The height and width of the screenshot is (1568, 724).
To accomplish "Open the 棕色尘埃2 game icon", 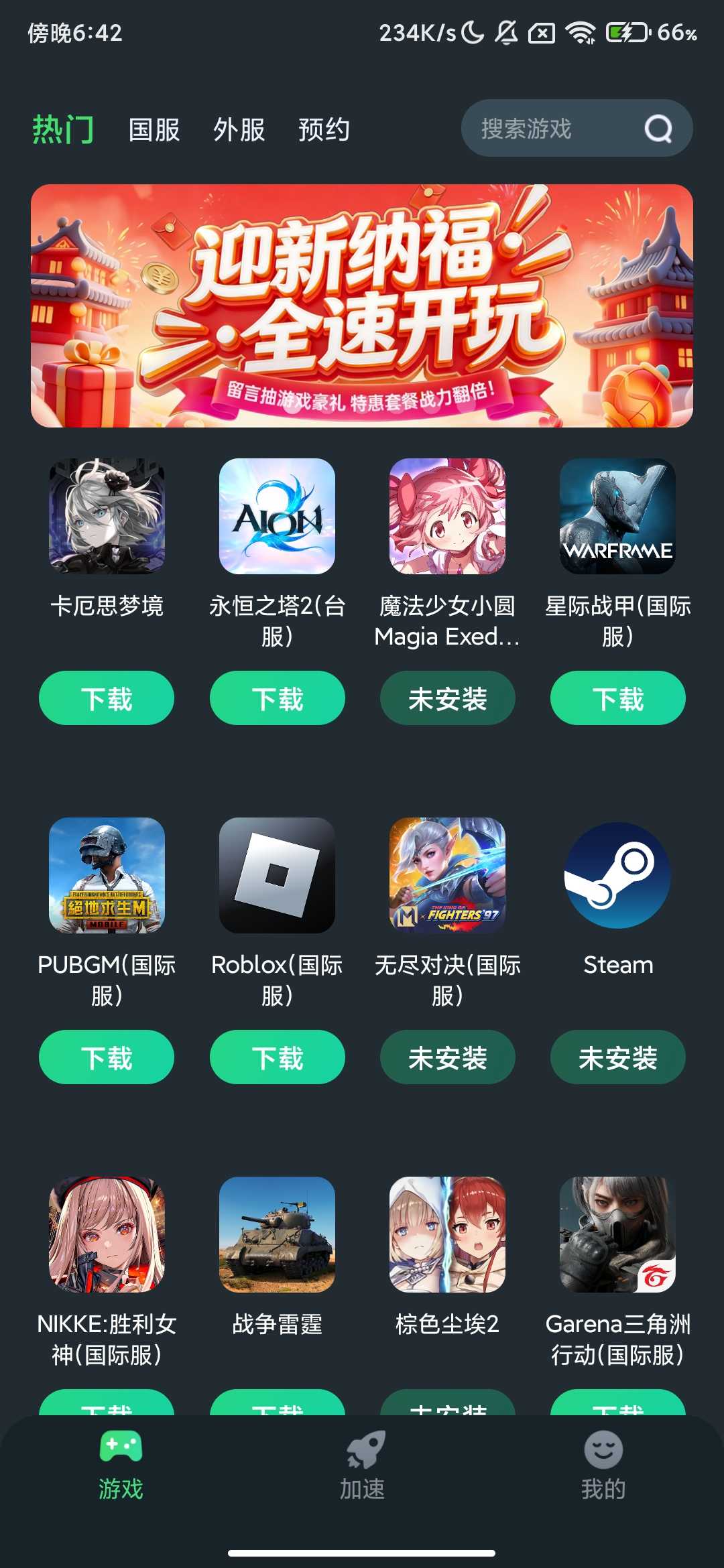I will click(447, 1234).
